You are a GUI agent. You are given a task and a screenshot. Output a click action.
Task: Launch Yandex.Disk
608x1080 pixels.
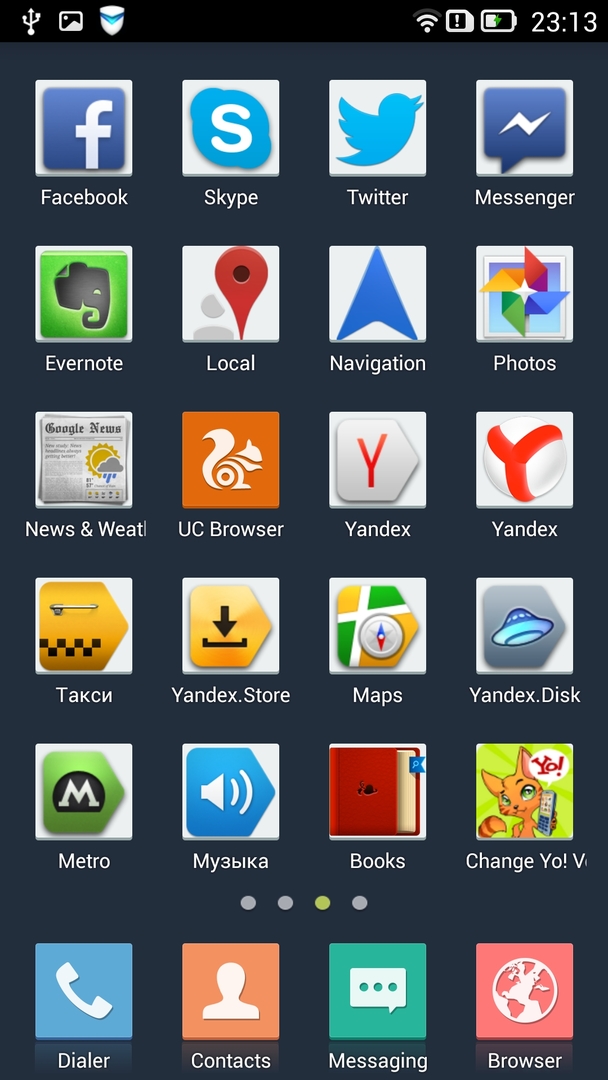coord(525,627)
